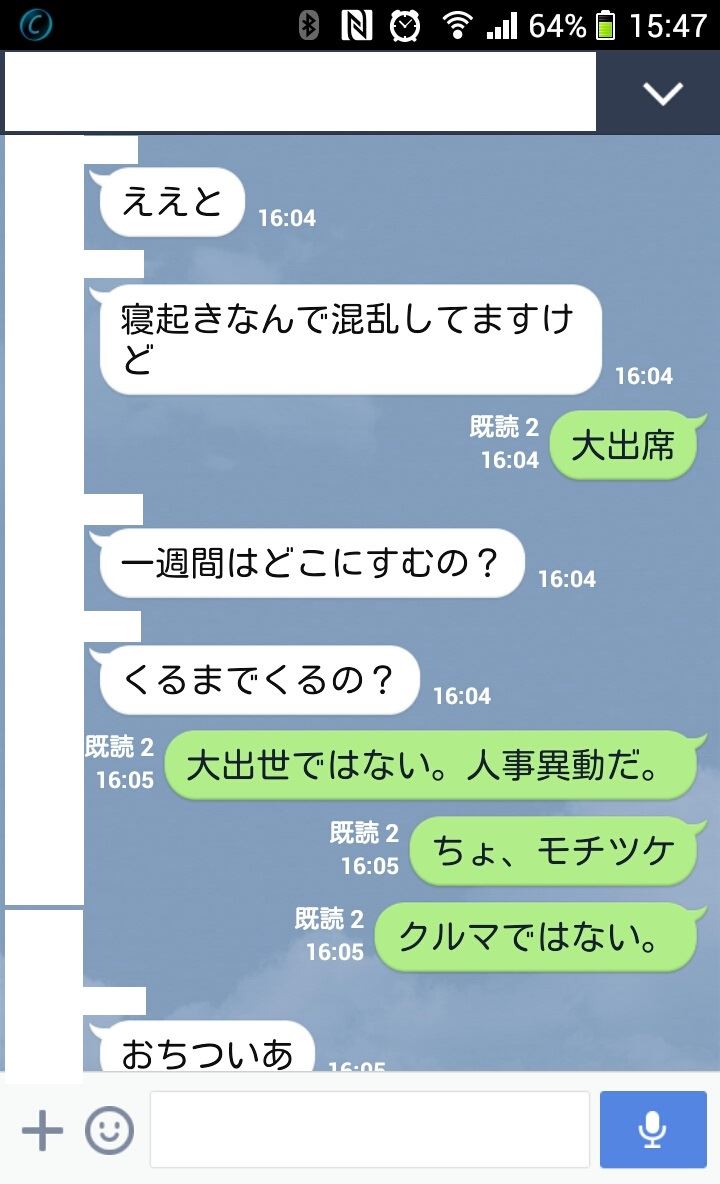This screenshot has width=720, height=1184.
Task: Open the plus attachment menu
Action: (x=42, y=1130)
